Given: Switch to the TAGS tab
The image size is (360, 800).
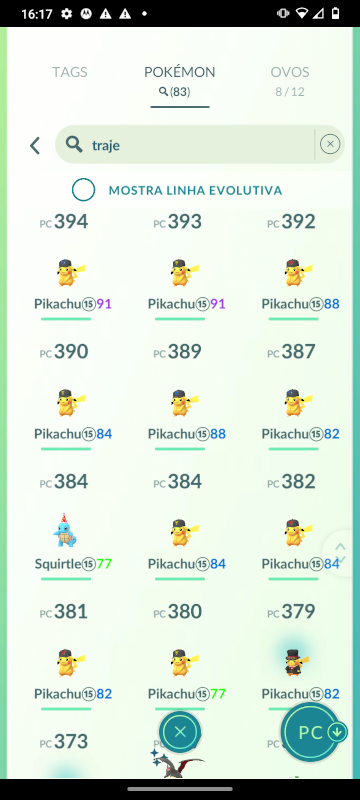Looking at the screenshot, I should pos(69,72).
